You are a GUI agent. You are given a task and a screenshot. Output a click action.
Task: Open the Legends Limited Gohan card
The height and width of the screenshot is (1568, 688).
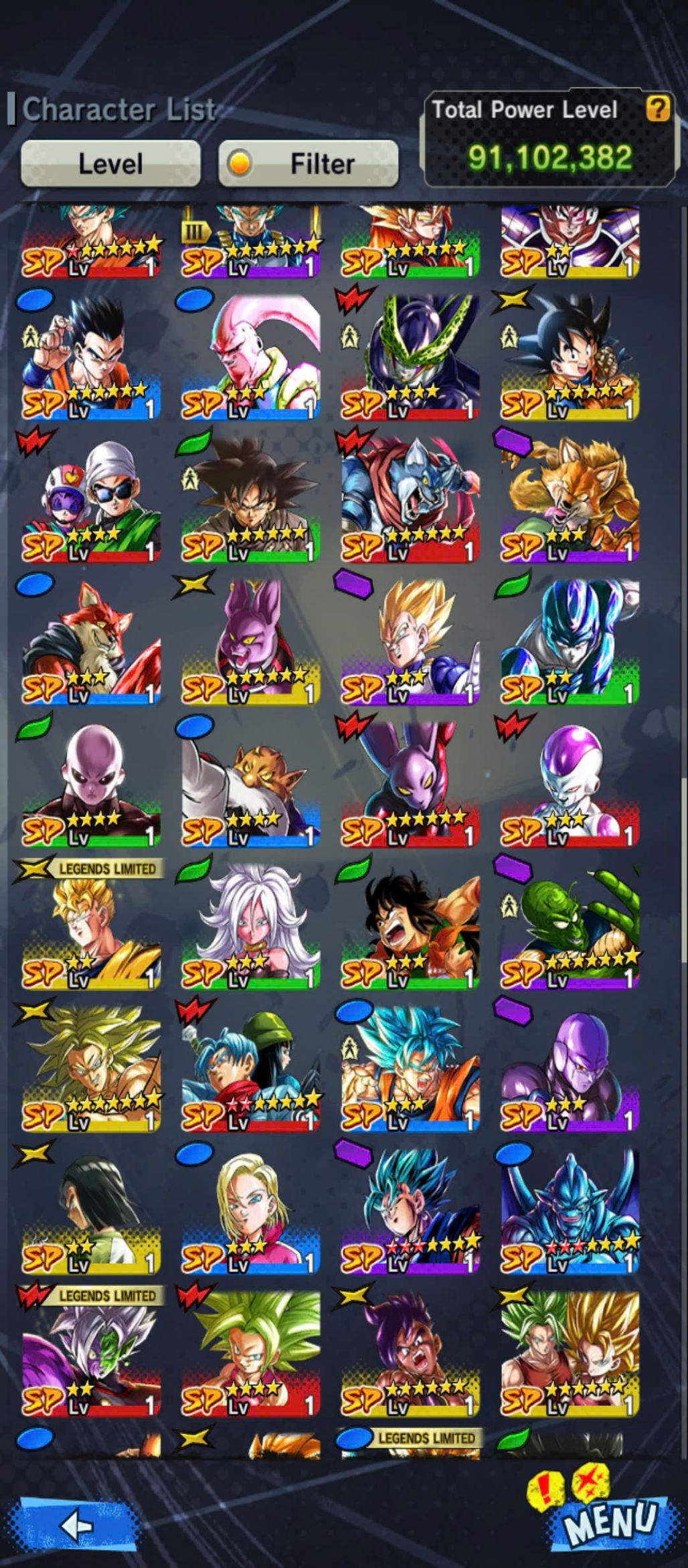point(91,927)
